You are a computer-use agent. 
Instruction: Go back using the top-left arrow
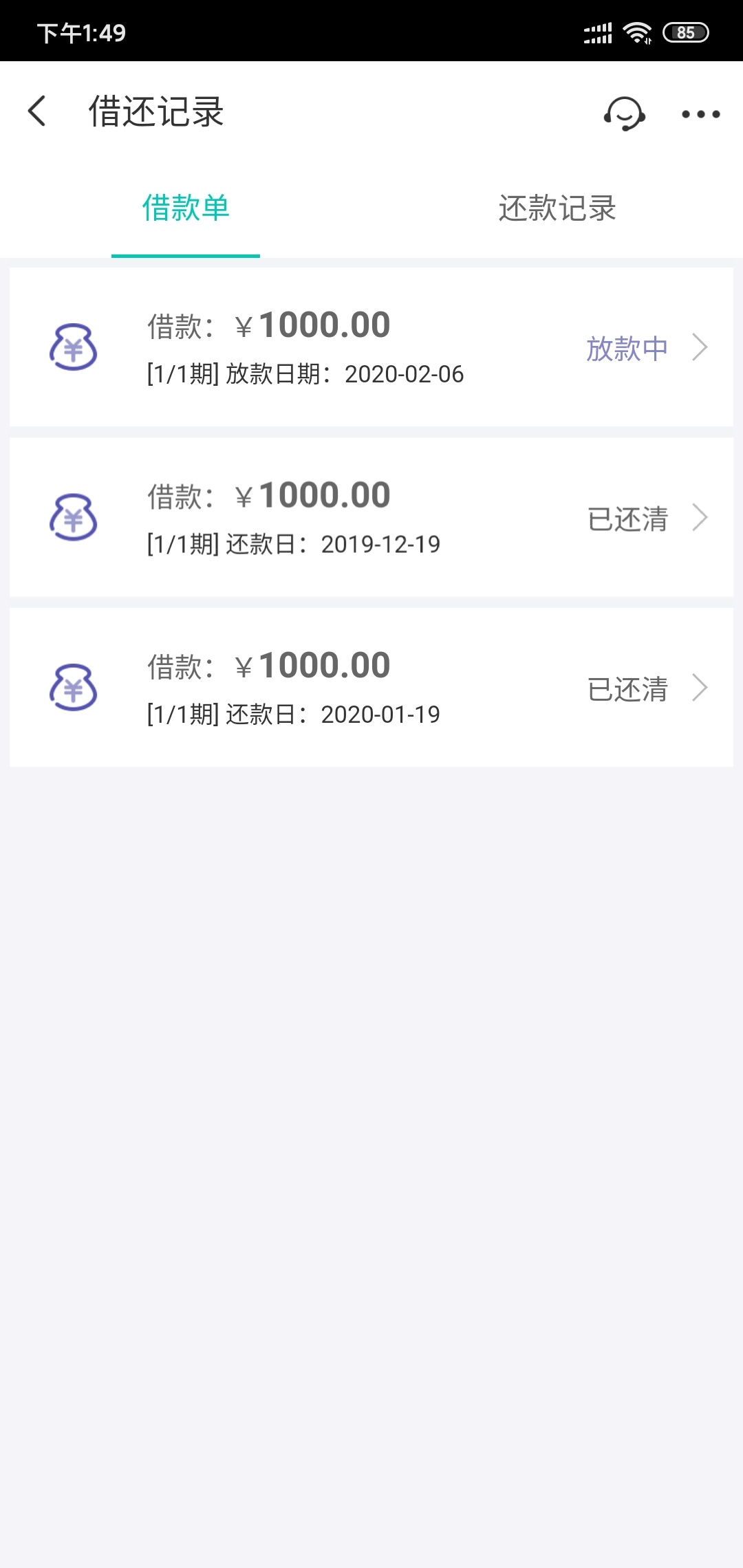point(37,111)
